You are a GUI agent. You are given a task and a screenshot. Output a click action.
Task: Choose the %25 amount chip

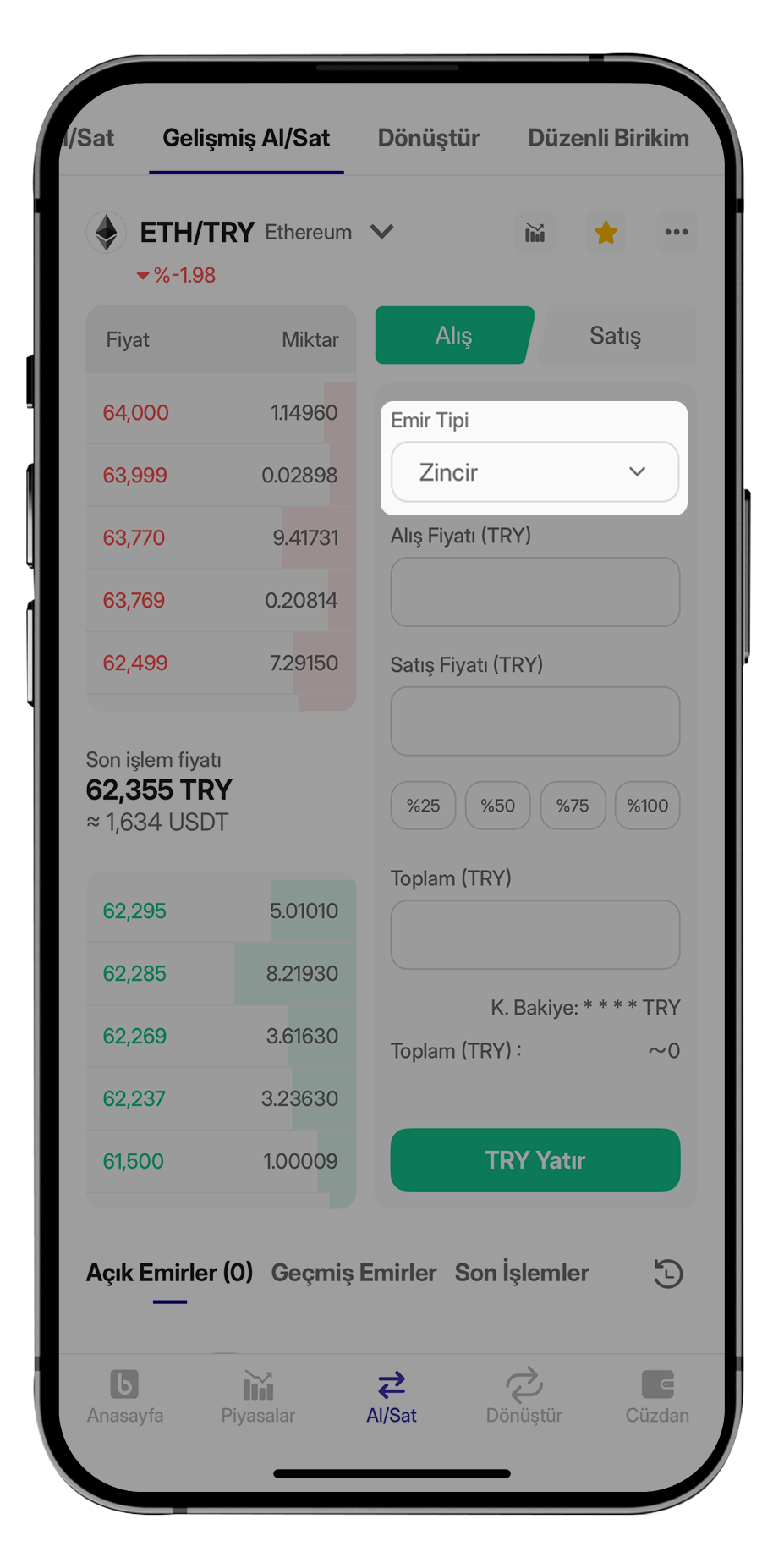coord(423,806)
